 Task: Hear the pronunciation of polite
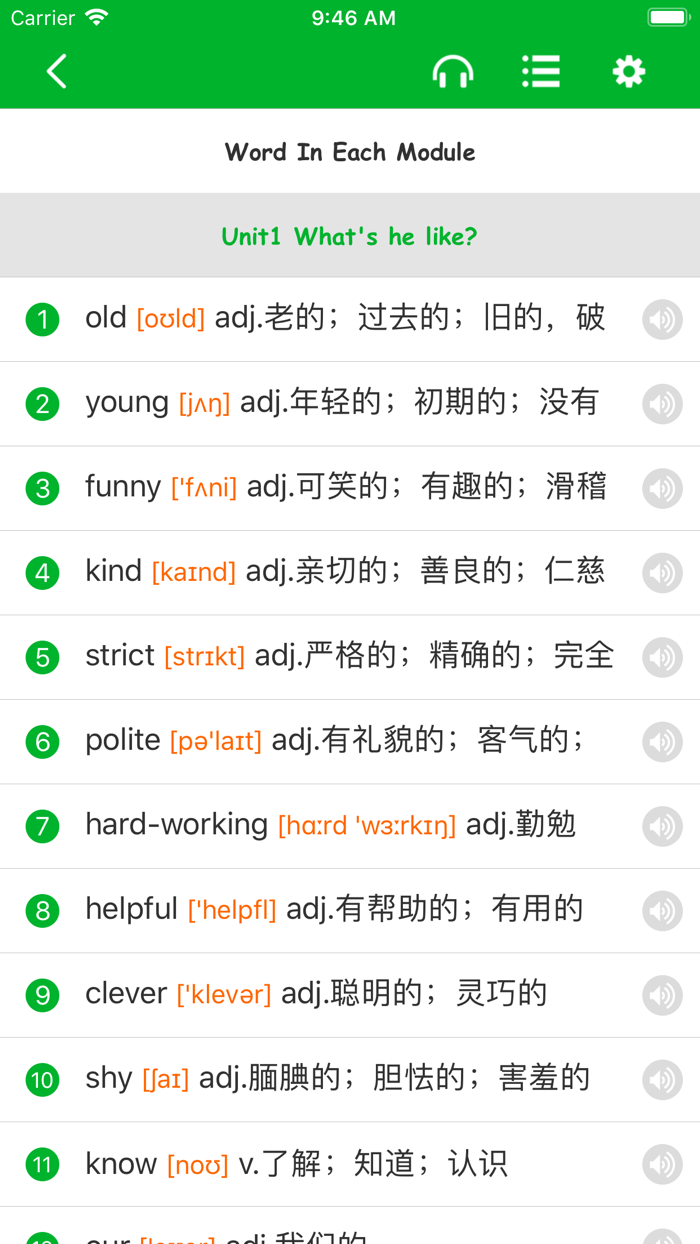(661, 742)
